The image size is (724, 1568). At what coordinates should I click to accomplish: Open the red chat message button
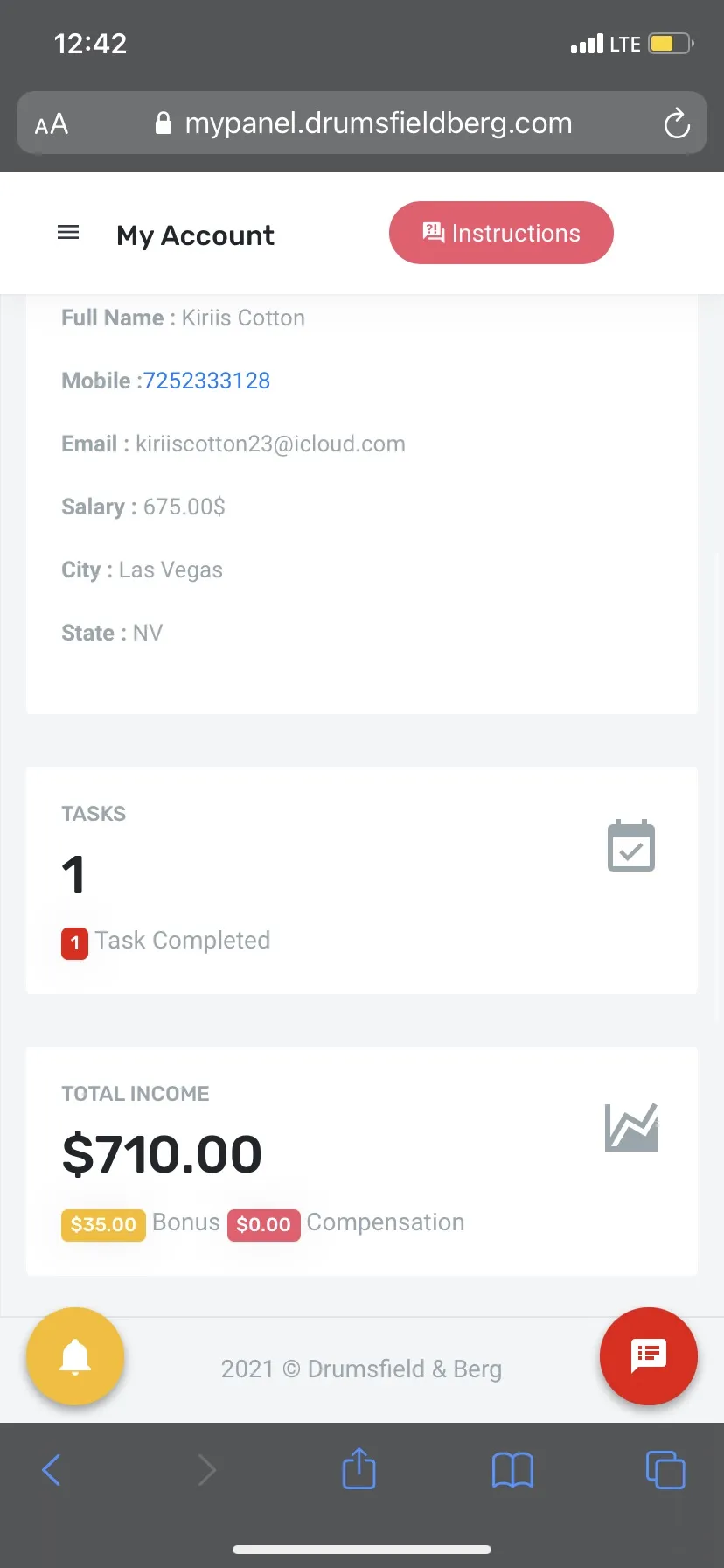click(x=649, y=1356)
